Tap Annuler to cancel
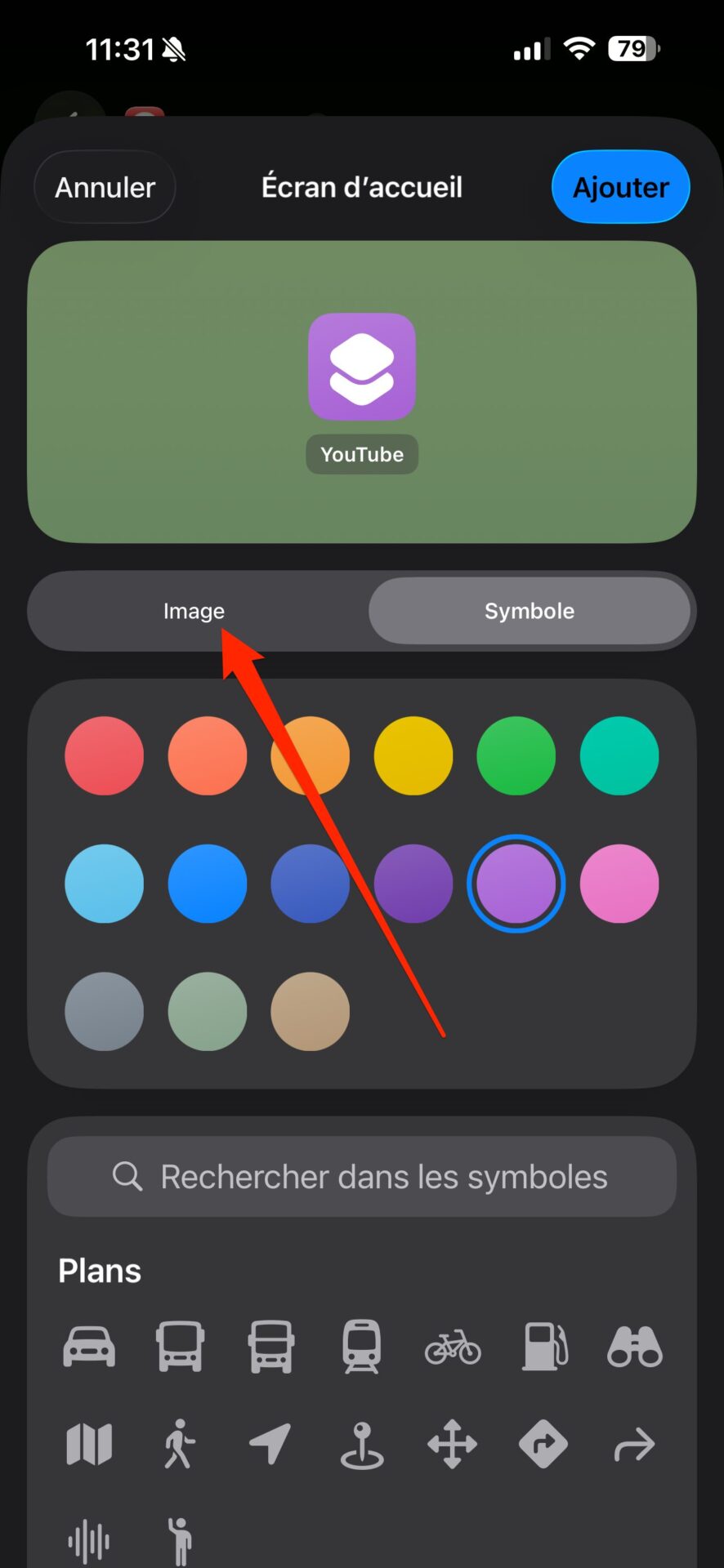Screen dimensions: 724x1568 (105, 187)
